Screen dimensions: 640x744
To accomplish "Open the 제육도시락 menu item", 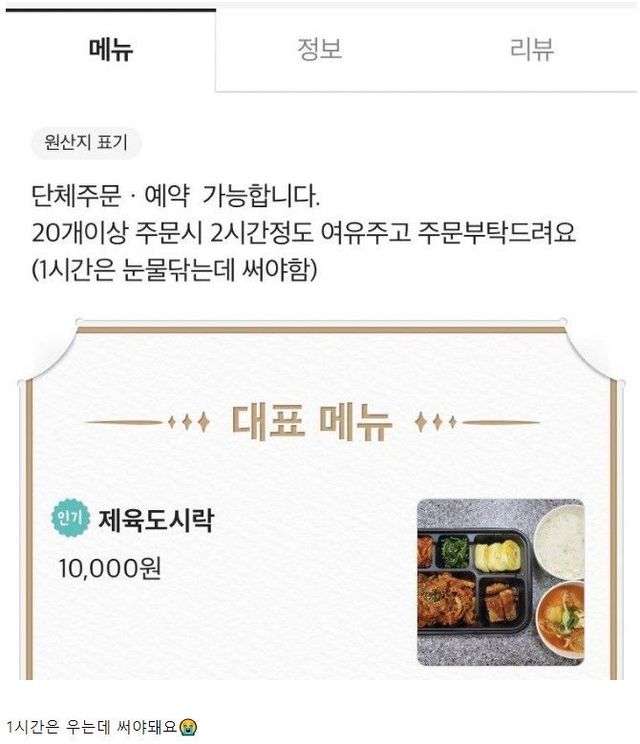I will pos(155,521).
